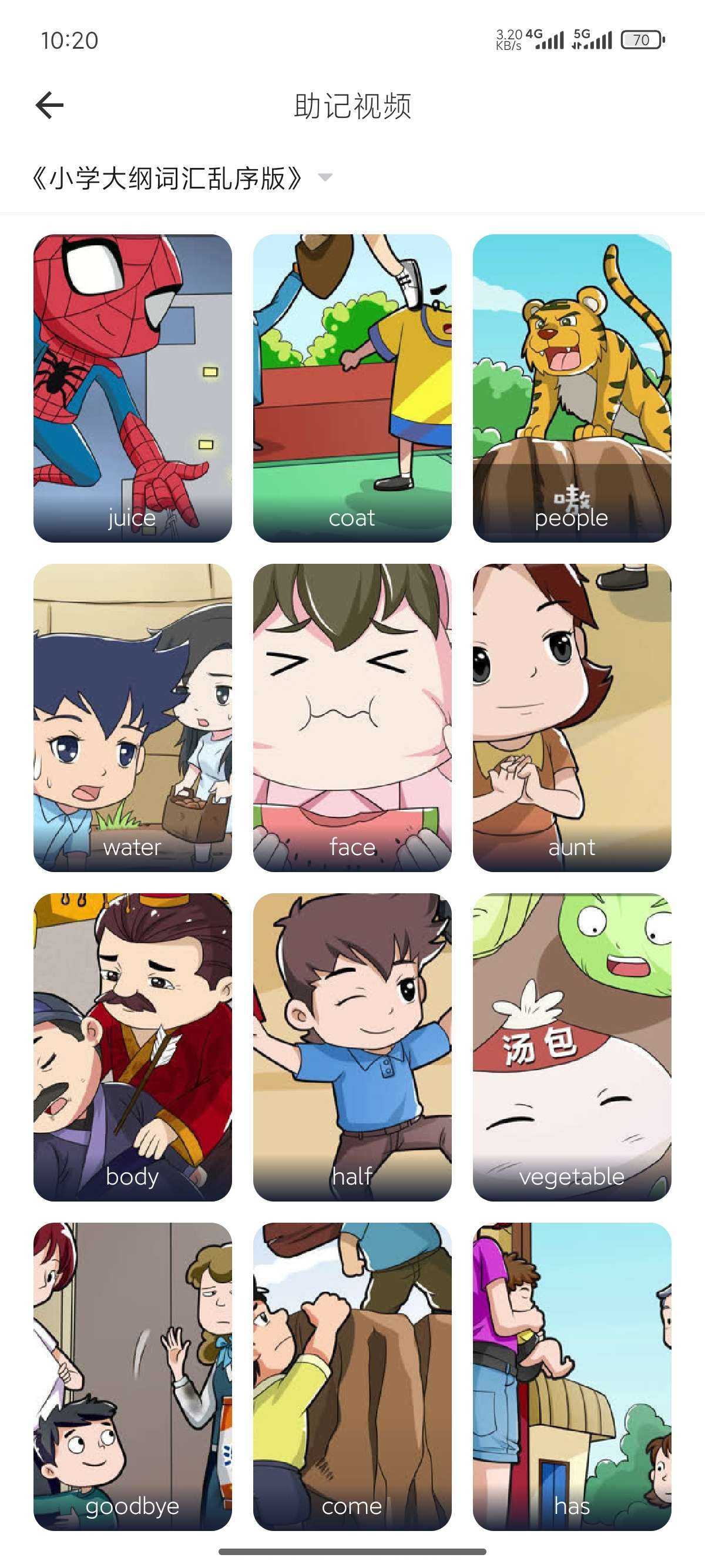Expand the 《小学大纲词汇乱序版》 wordbook dropdown
The image size is (705, 1568).
click(324, 178)
